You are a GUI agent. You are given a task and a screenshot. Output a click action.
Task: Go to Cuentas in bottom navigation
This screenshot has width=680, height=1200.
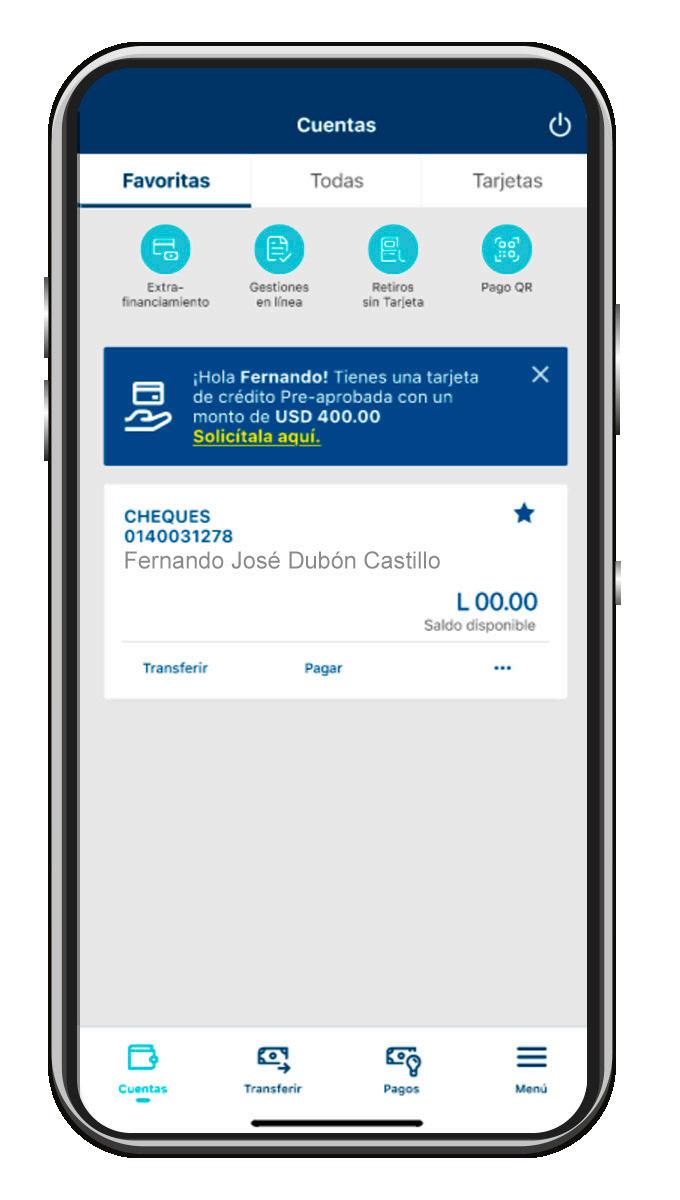click(x=143, y=1069)
